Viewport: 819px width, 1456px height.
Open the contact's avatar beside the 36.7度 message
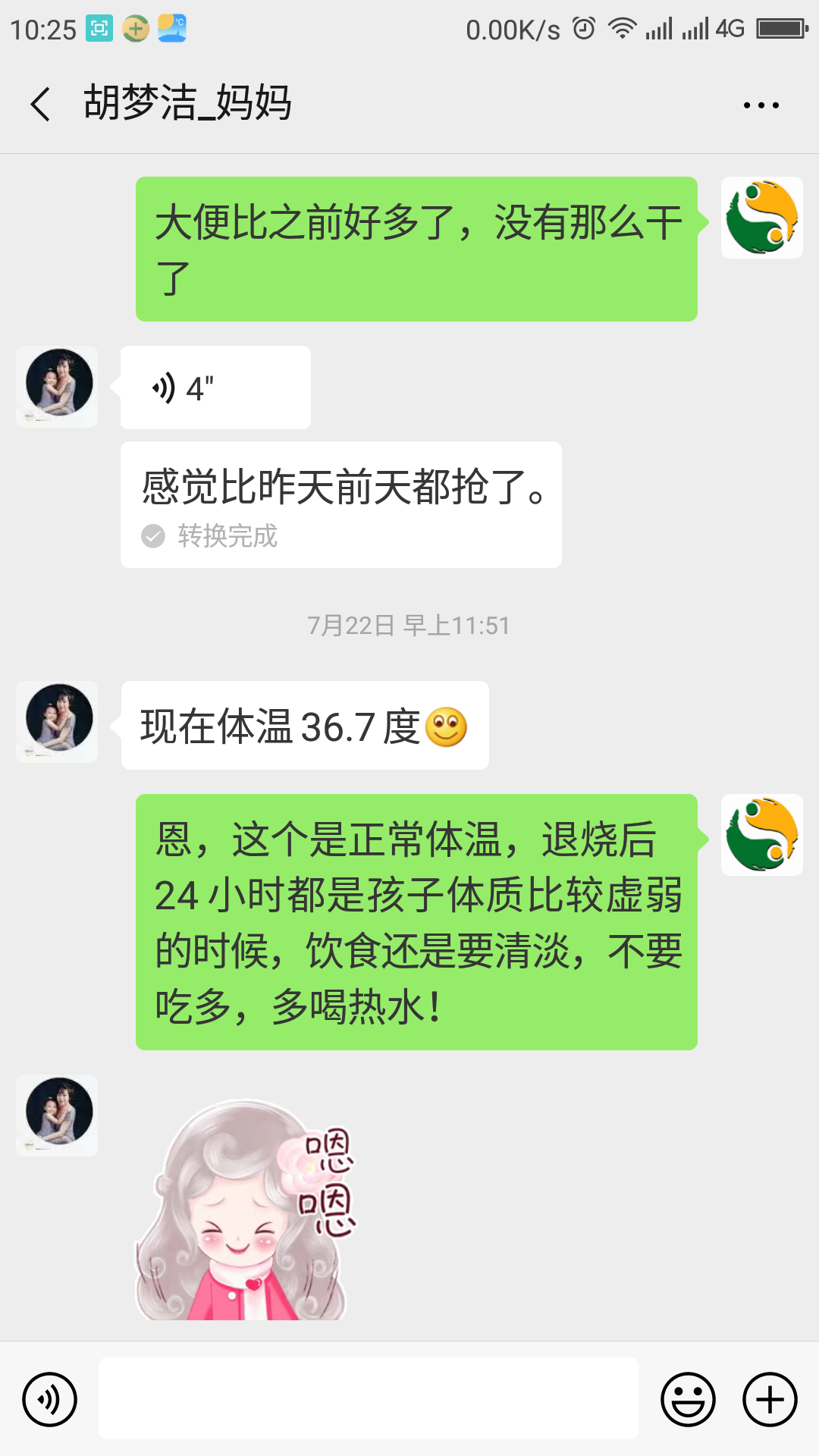tap(58, 721)
